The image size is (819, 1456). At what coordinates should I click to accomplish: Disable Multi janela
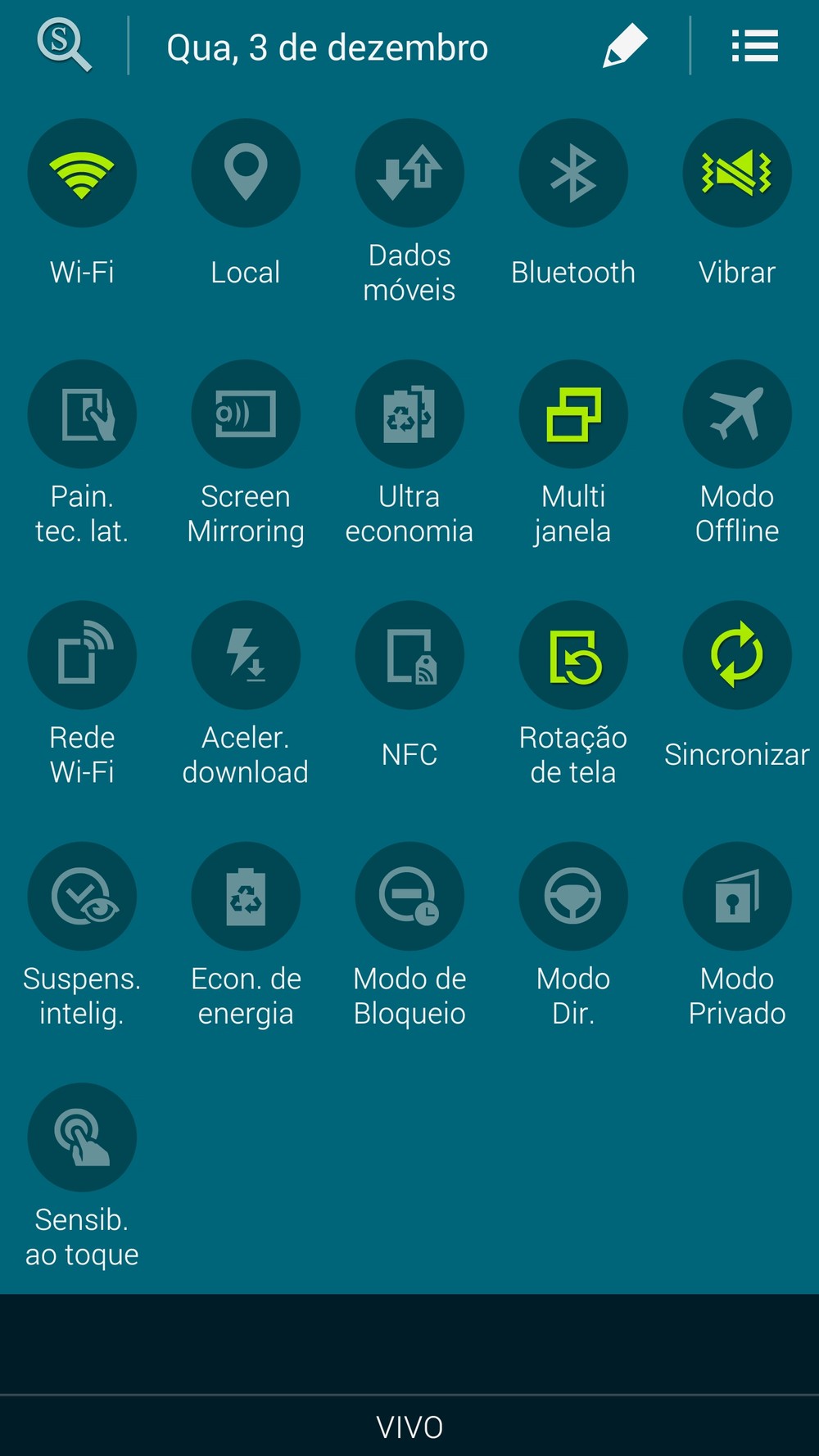(x=573, y=414)
